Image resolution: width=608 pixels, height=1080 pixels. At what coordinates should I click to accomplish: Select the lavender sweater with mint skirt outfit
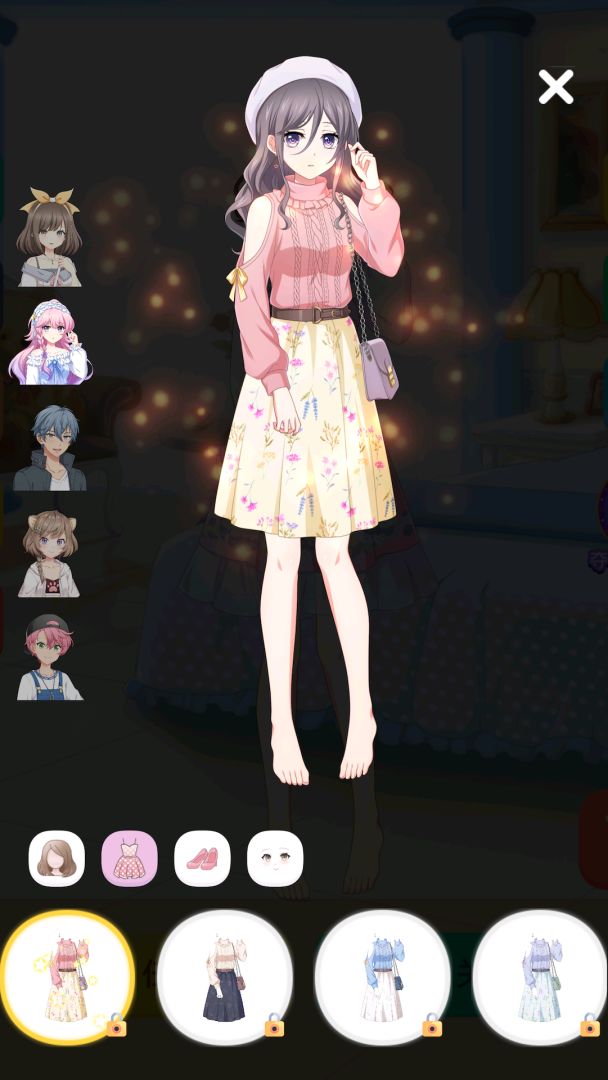(541, 977)
